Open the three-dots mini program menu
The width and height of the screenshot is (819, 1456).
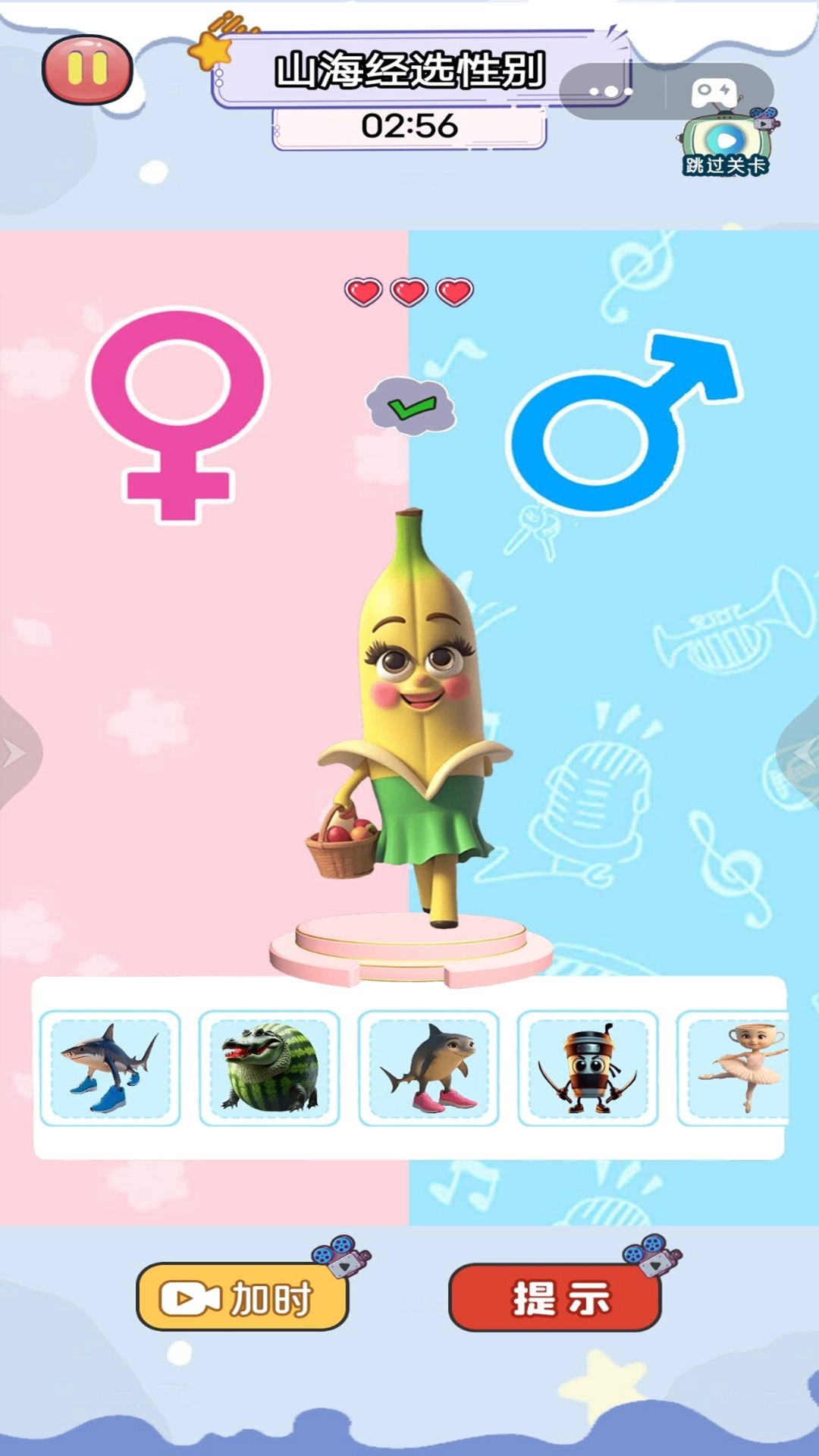pos(611,92)
